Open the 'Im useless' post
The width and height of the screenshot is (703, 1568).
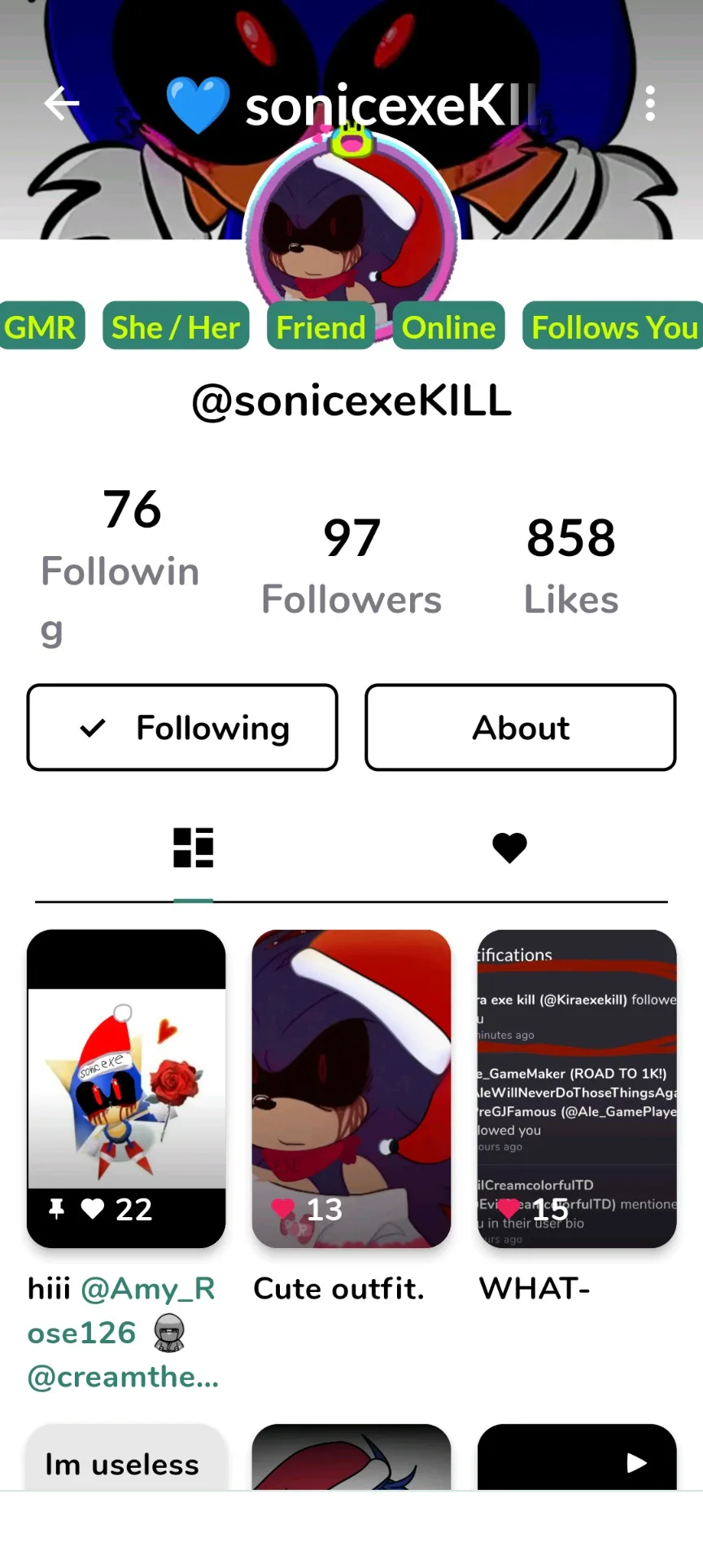pos(126,1457)
